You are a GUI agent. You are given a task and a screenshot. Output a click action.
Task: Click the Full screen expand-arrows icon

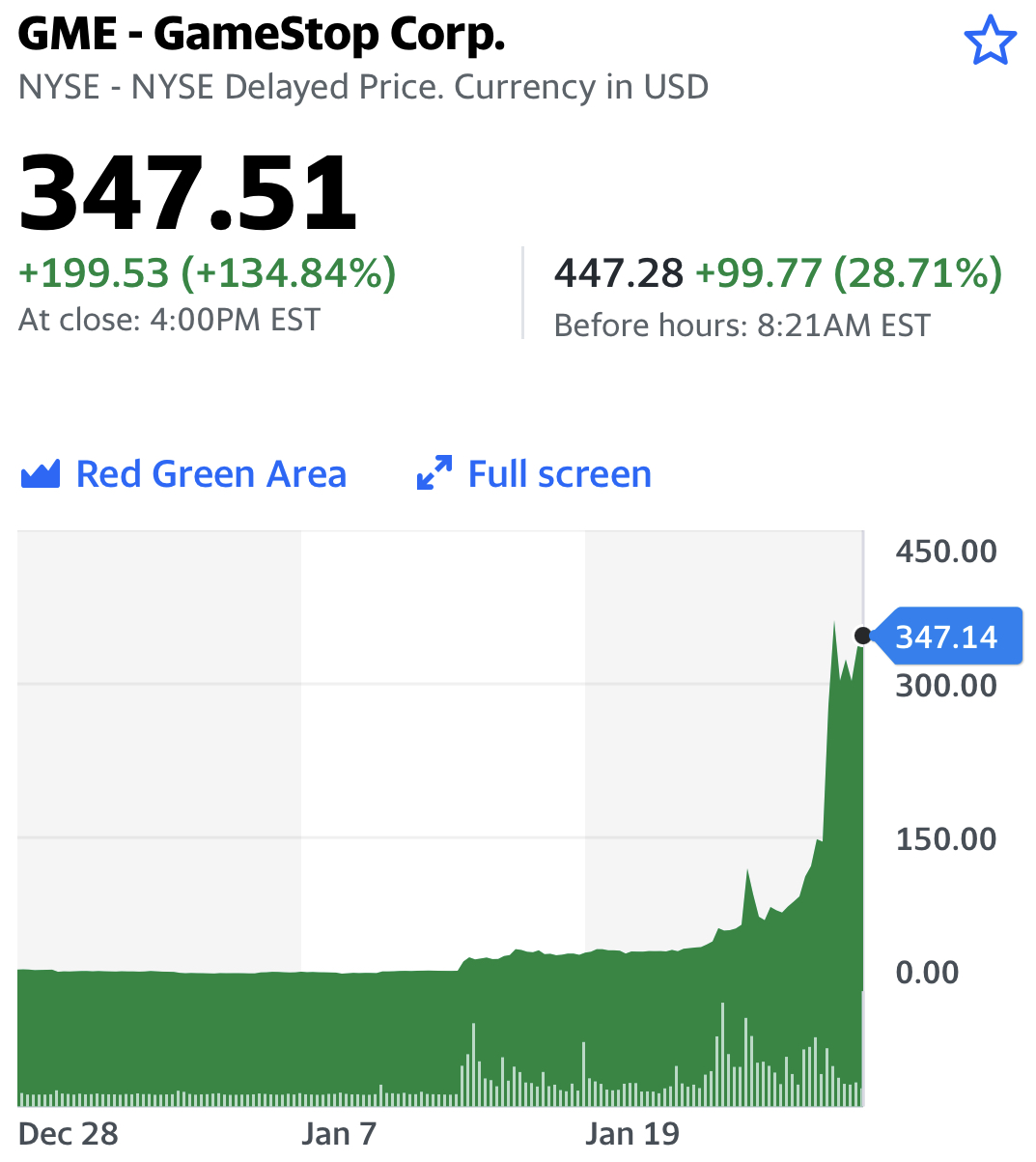[x=434, y=472]
